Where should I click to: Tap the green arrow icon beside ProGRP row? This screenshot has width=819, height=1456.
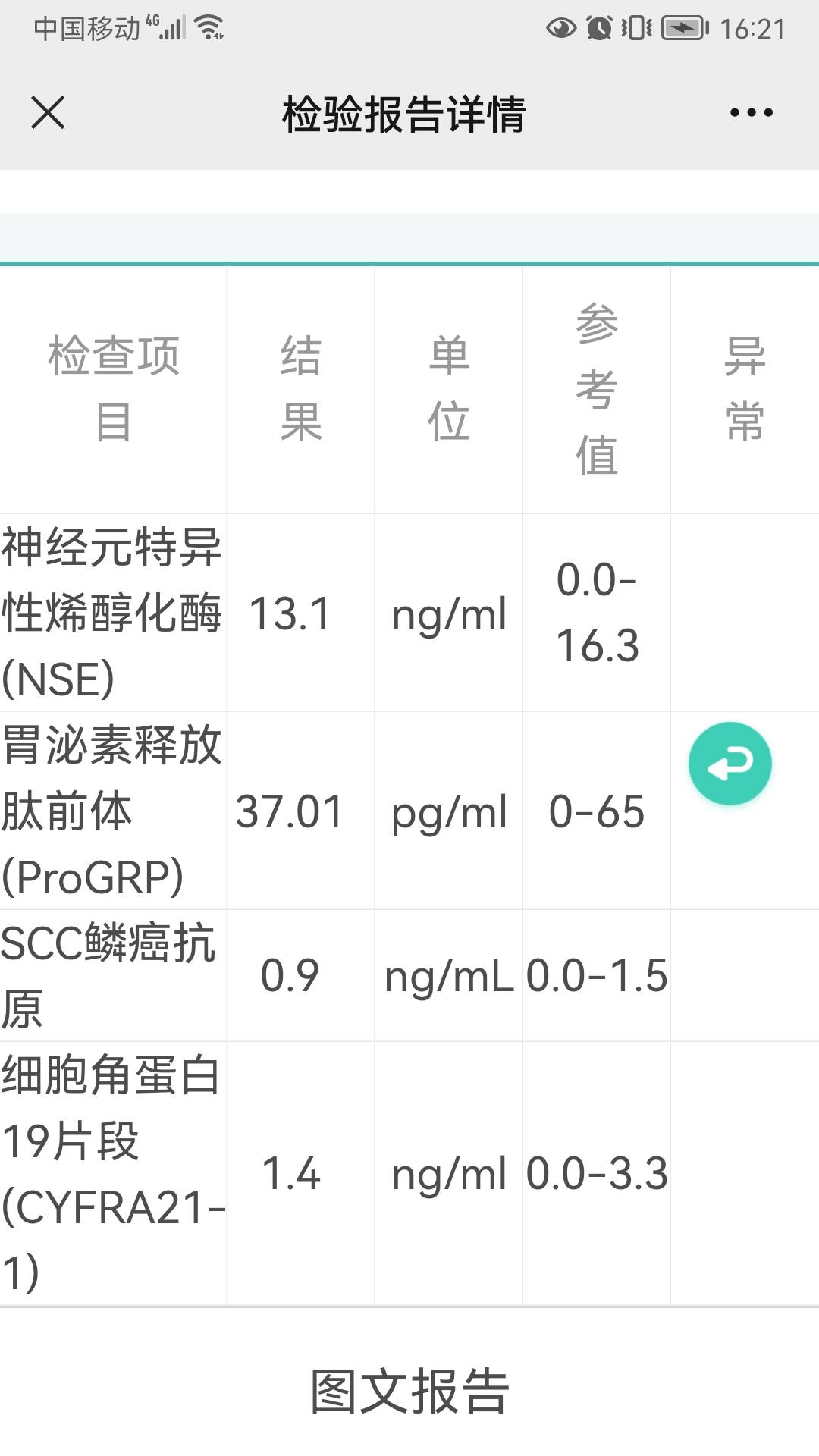pos(730,763)
